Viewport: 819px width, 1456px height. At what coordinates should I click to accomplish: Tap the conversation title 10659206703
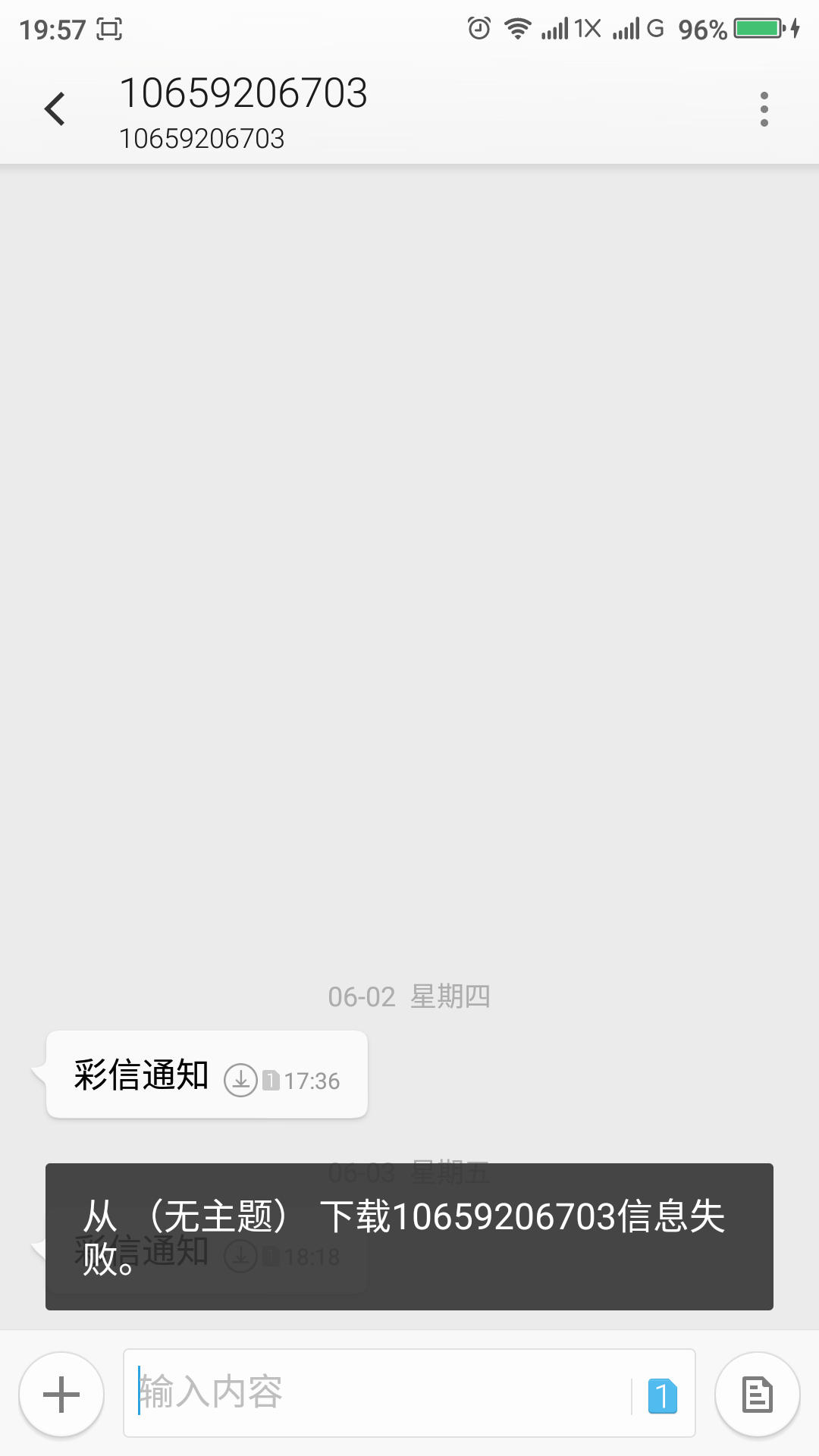246,93
